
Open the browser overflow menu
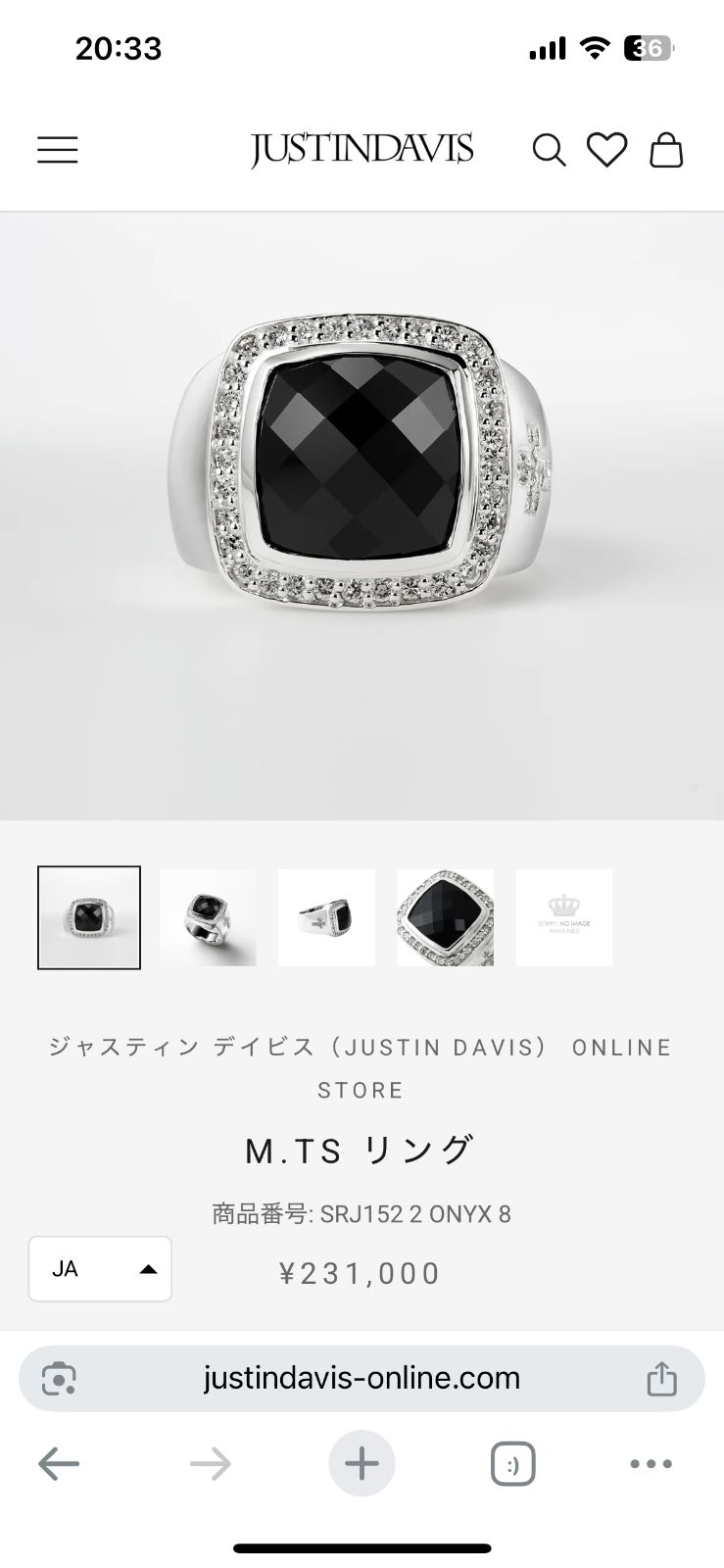coord(651,1464)
